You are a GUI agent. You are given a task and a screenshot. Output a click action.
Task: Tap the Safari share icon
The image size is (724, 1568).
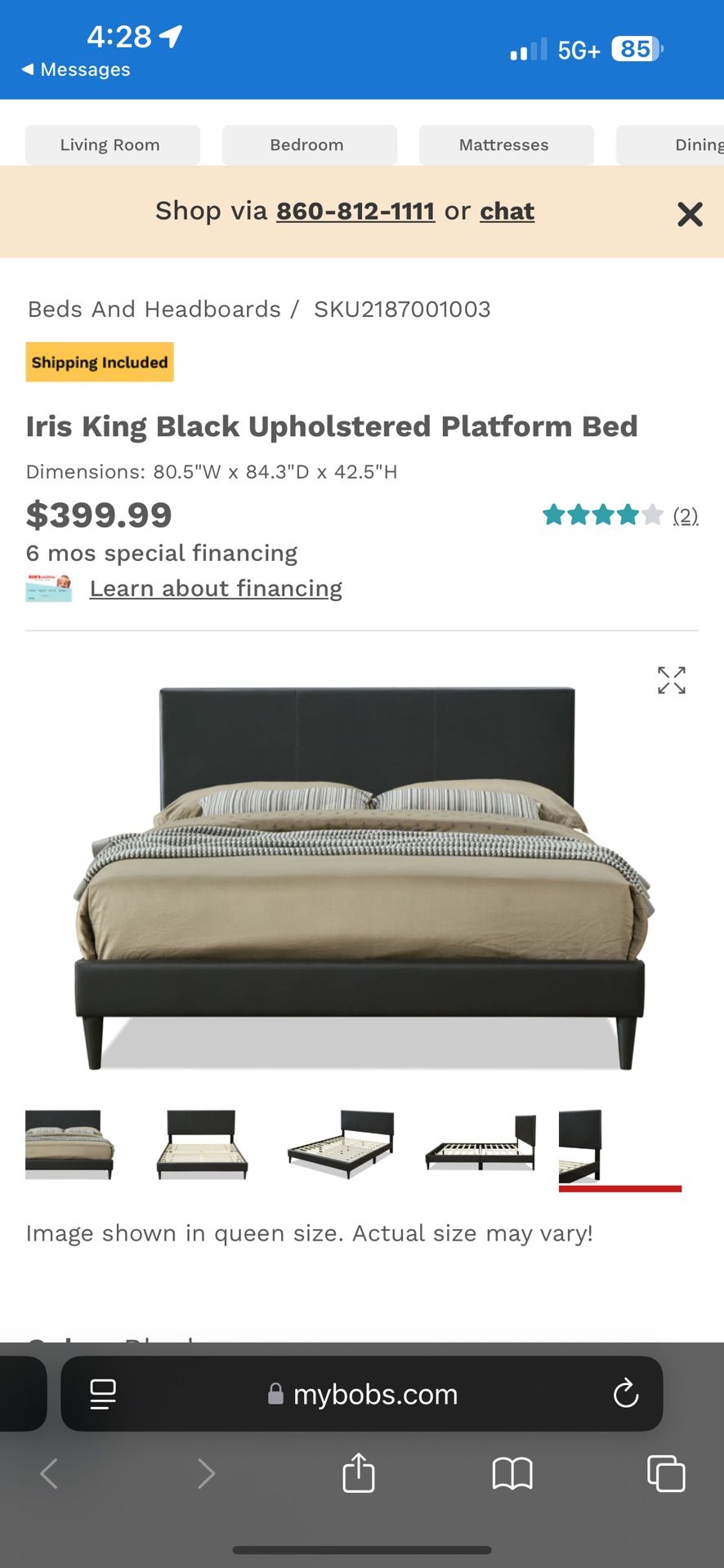358,1474
